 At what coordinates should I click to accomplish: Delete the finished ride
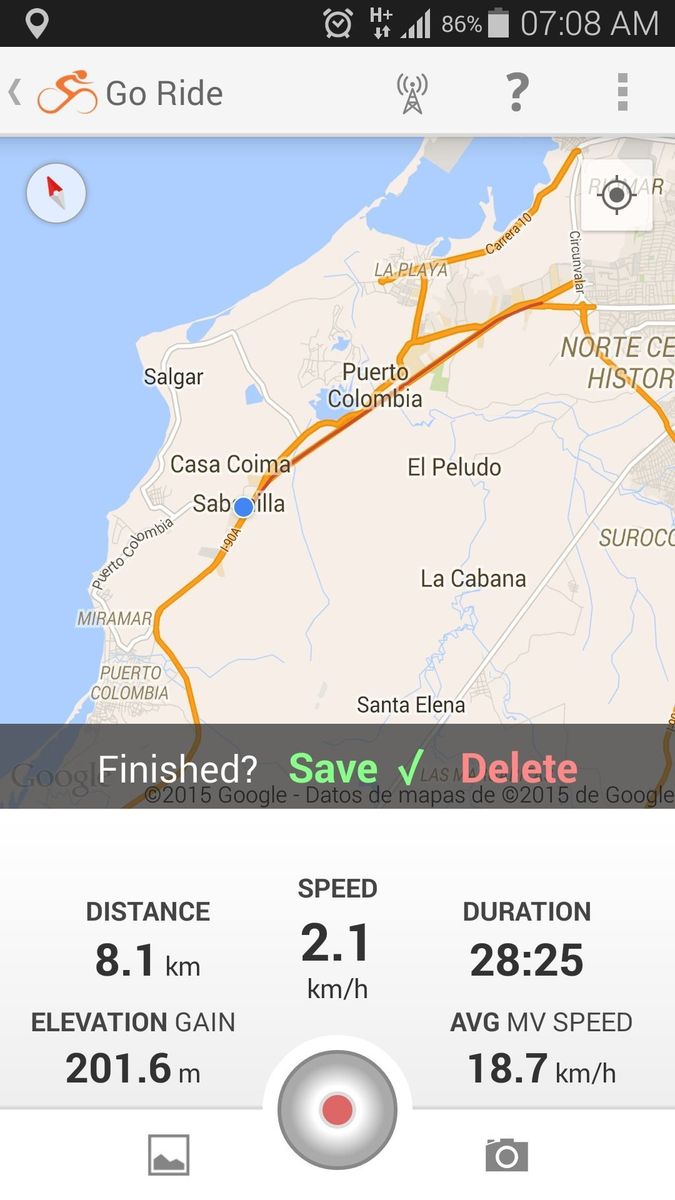pos(519,768)
